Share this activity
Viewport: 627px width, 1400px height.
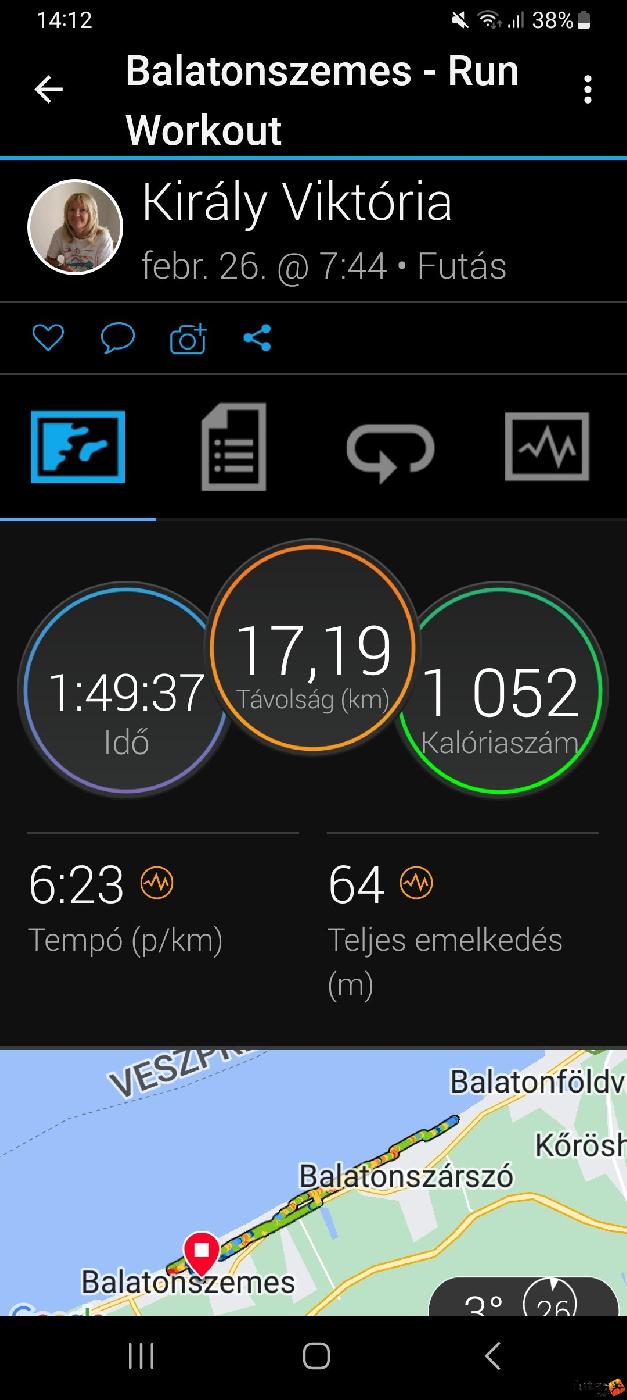(x=257, y=339)
